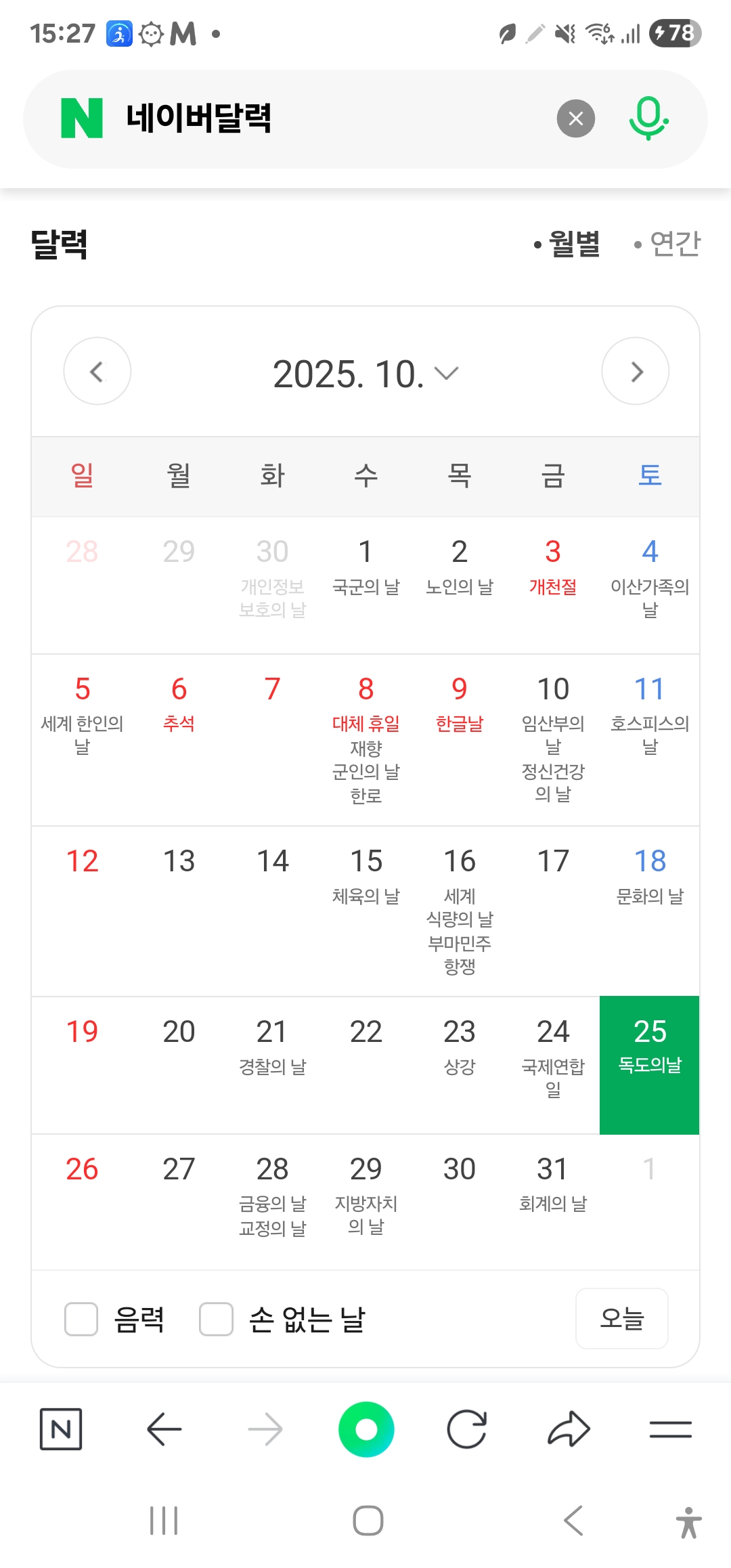Select October 25 독도의날

649,1064
